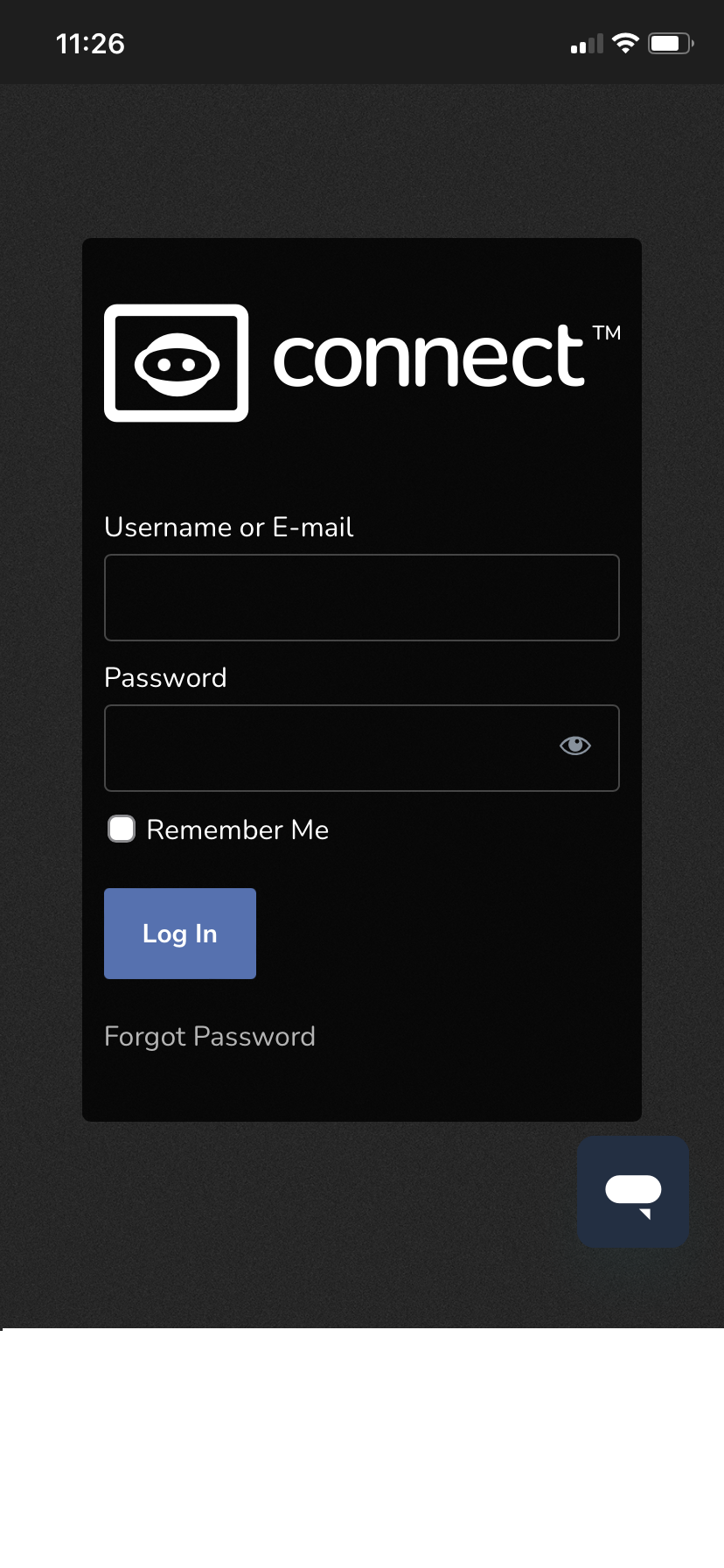Show password with the eye icon
724x1568 pixels.
point(575,745)
